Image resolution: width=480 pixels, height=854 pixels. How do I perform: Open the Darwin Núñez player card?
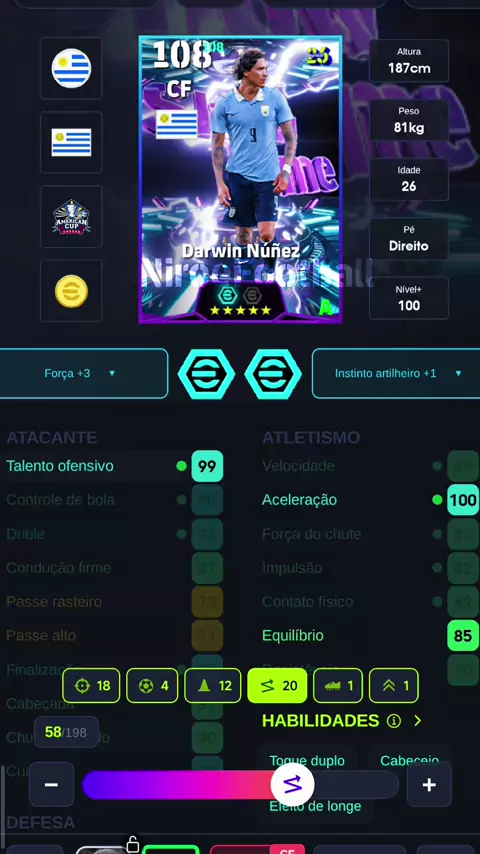tap(240, 180)
